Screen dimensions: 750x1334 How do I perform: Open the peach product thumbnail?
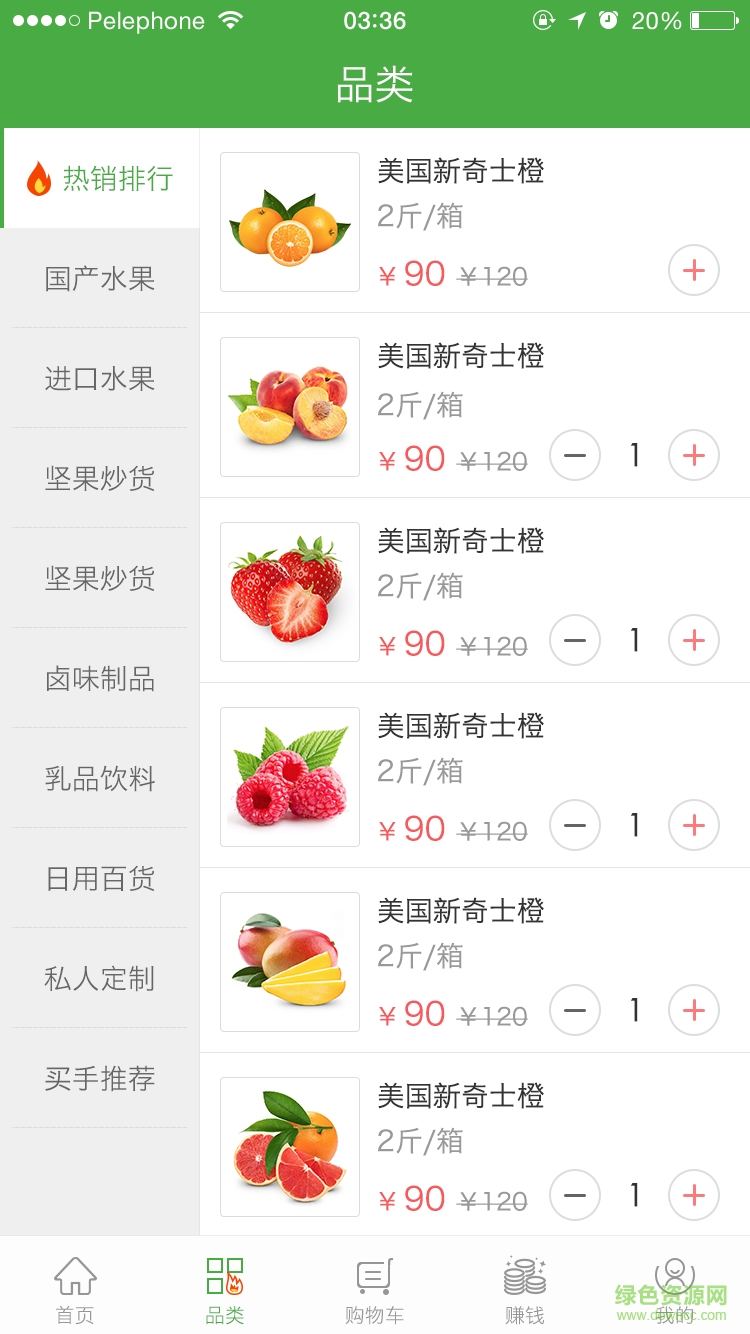pyautogui.click(x=289, y=406)
